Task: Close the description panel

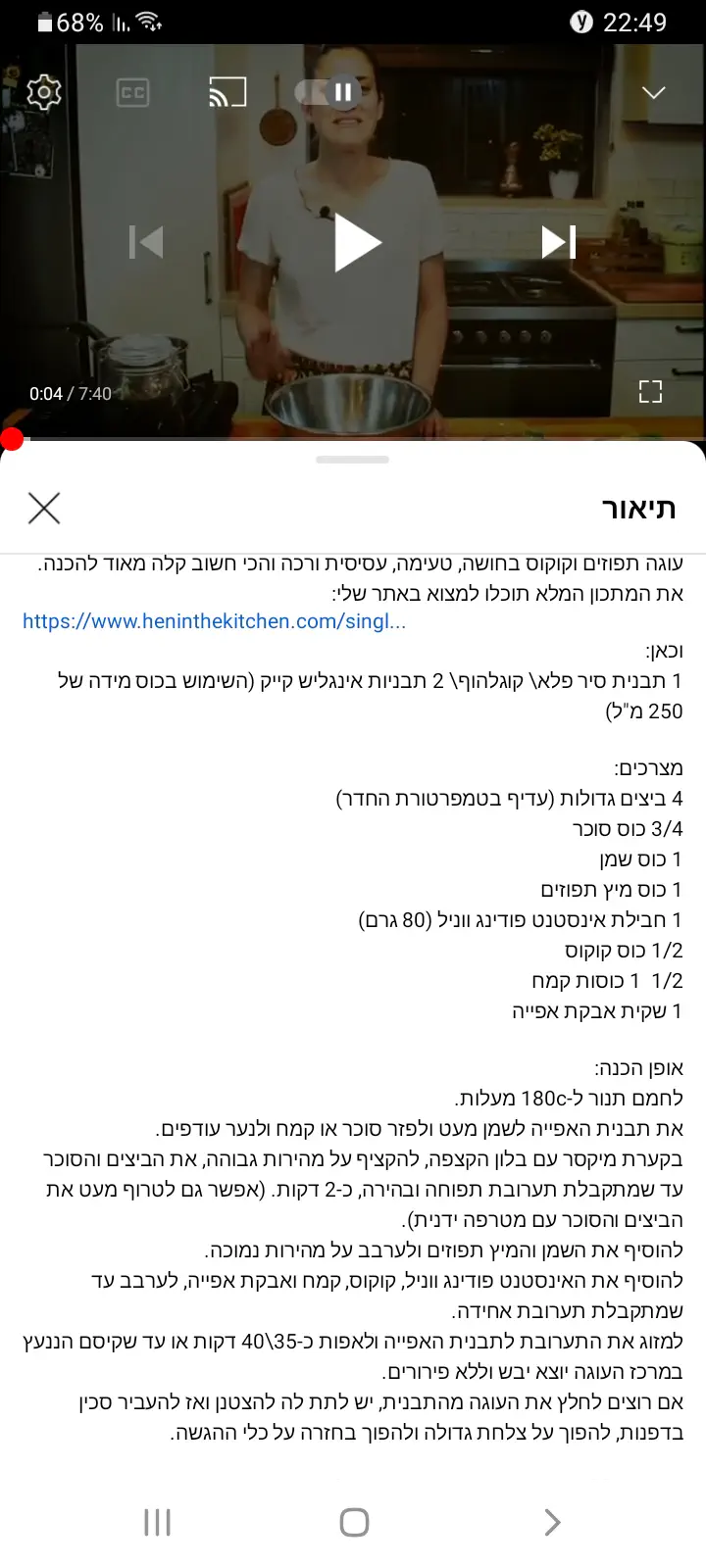Action: point(44,508)
